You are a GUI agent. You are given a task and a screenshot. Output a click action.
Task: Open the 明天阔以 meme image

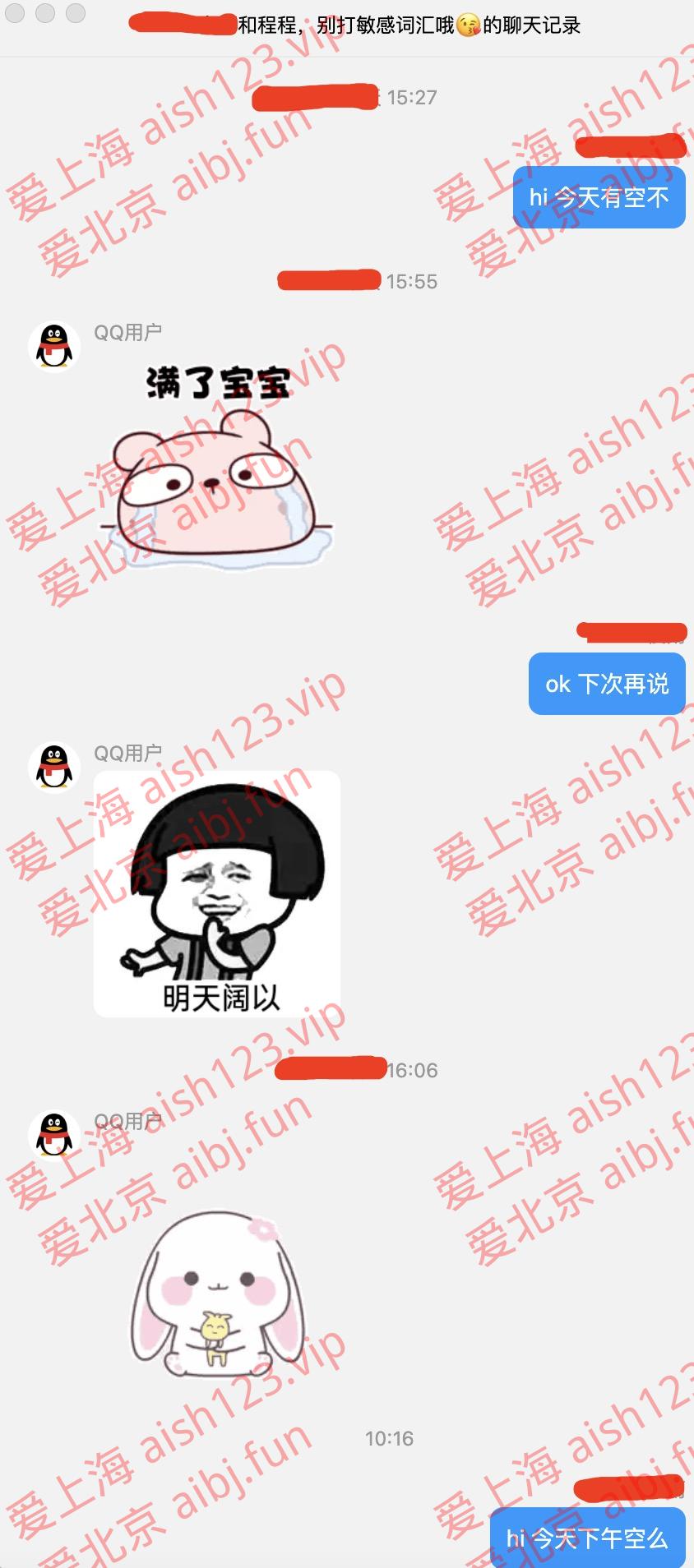217,893
